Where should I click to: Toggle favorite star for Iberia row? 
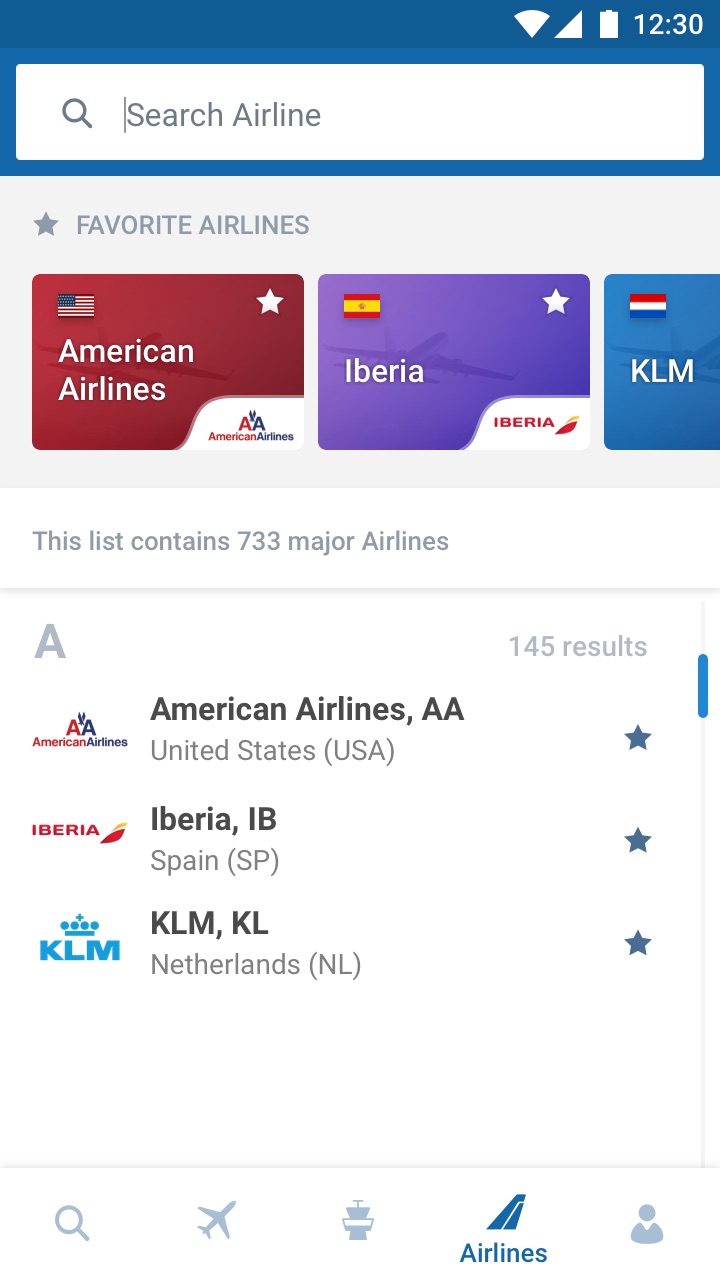[x=638, y=841]
